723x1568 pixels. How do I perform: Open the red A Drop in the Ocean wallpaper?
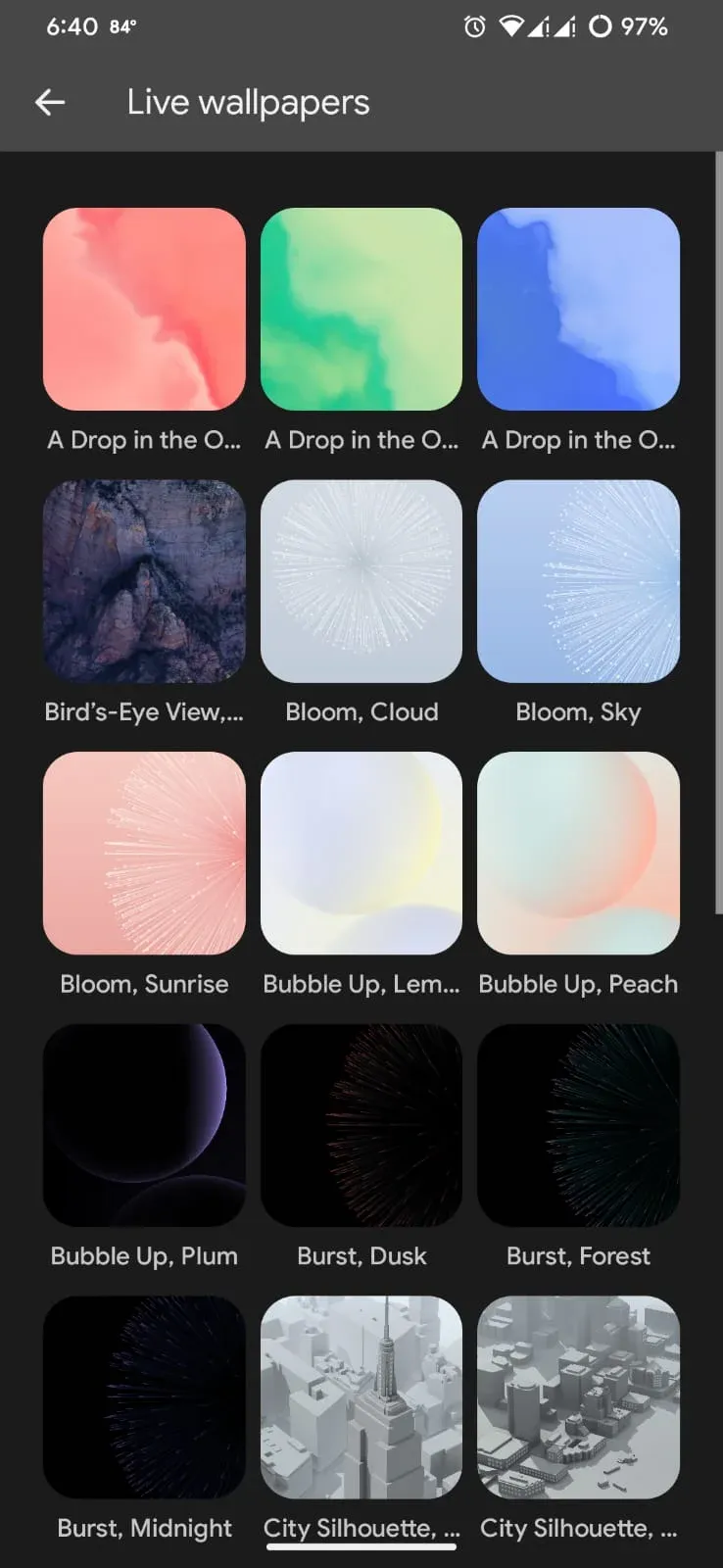pyautogui.click(x=144, y=309)
